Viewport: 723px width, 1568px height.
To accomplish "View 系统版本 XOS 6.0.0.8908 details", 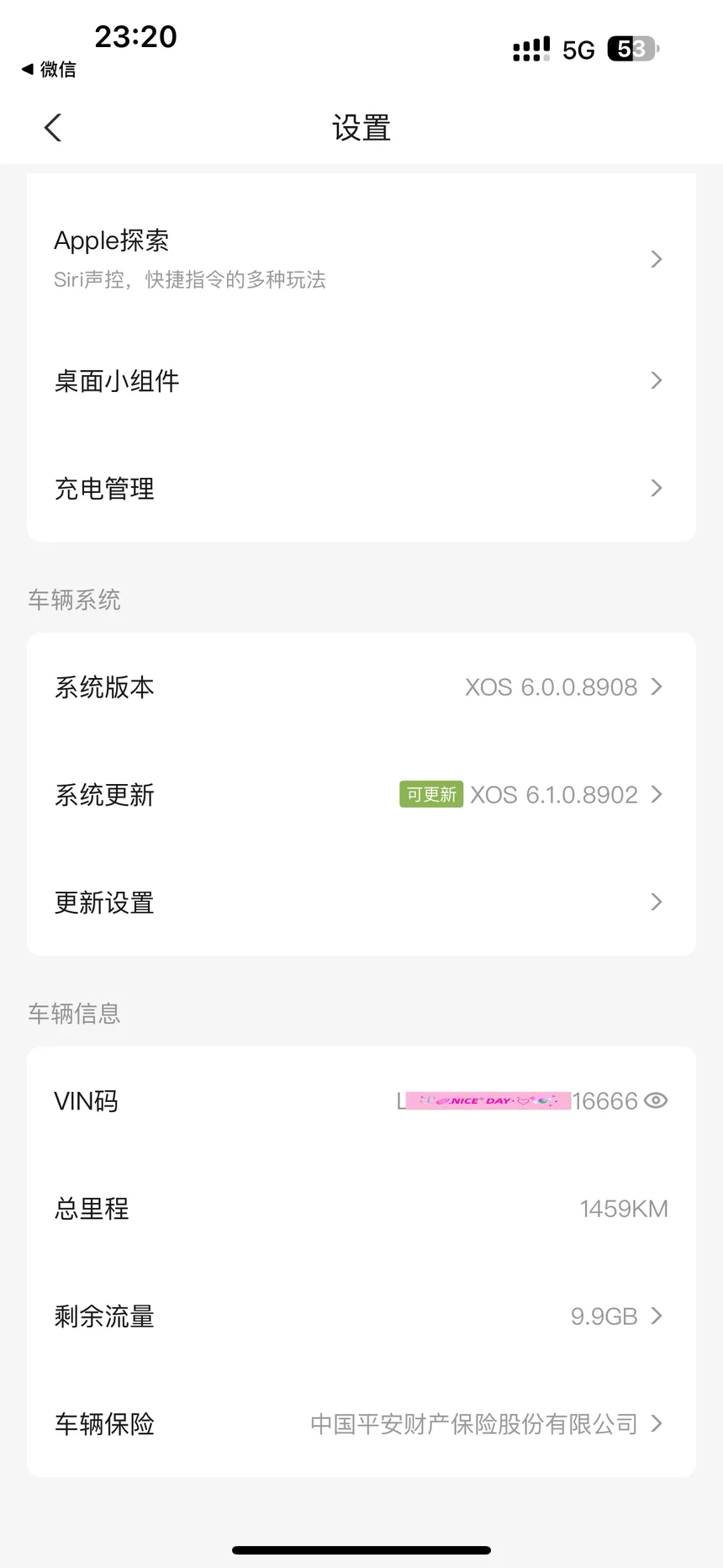I will click(361, 687).
